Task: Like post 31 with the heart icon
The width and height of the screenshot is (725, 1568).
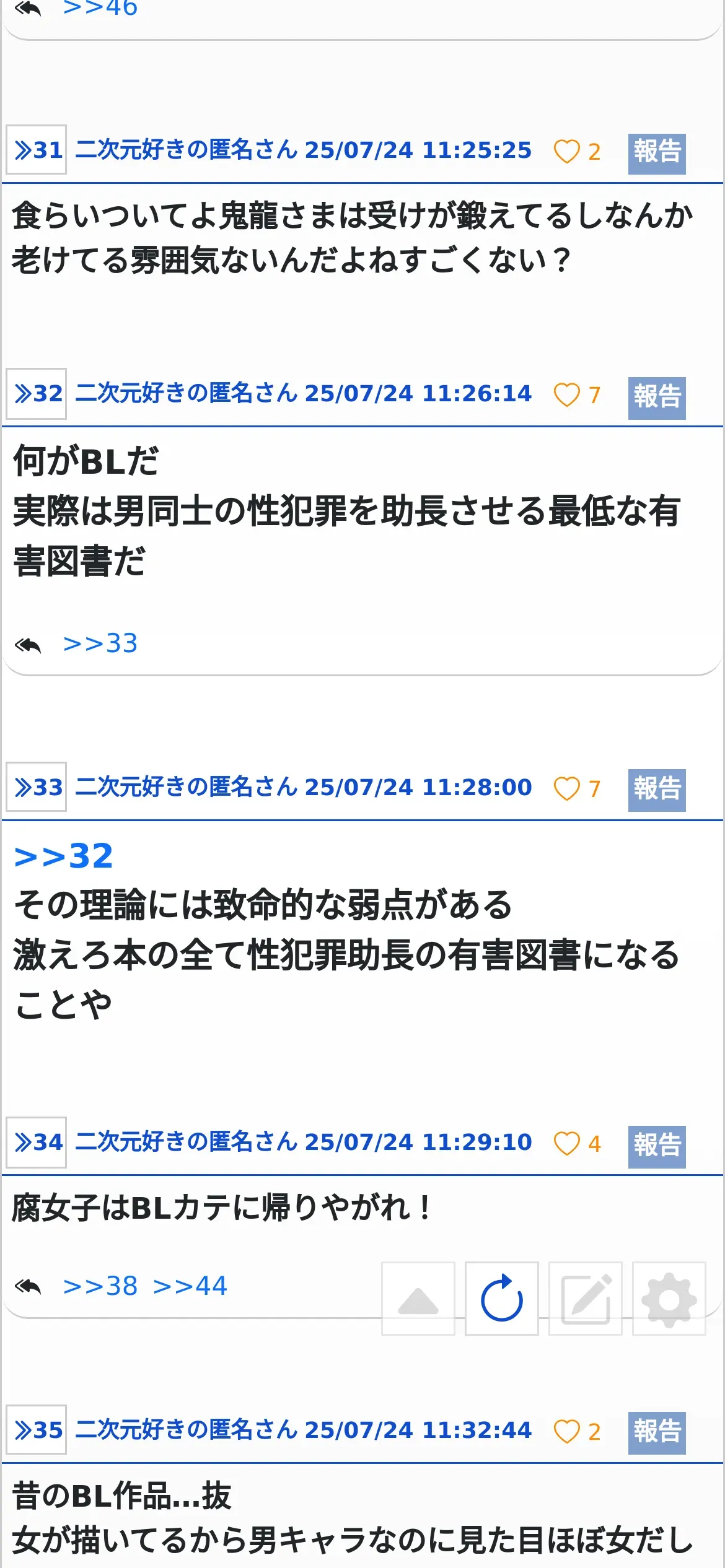Action: 566,152
